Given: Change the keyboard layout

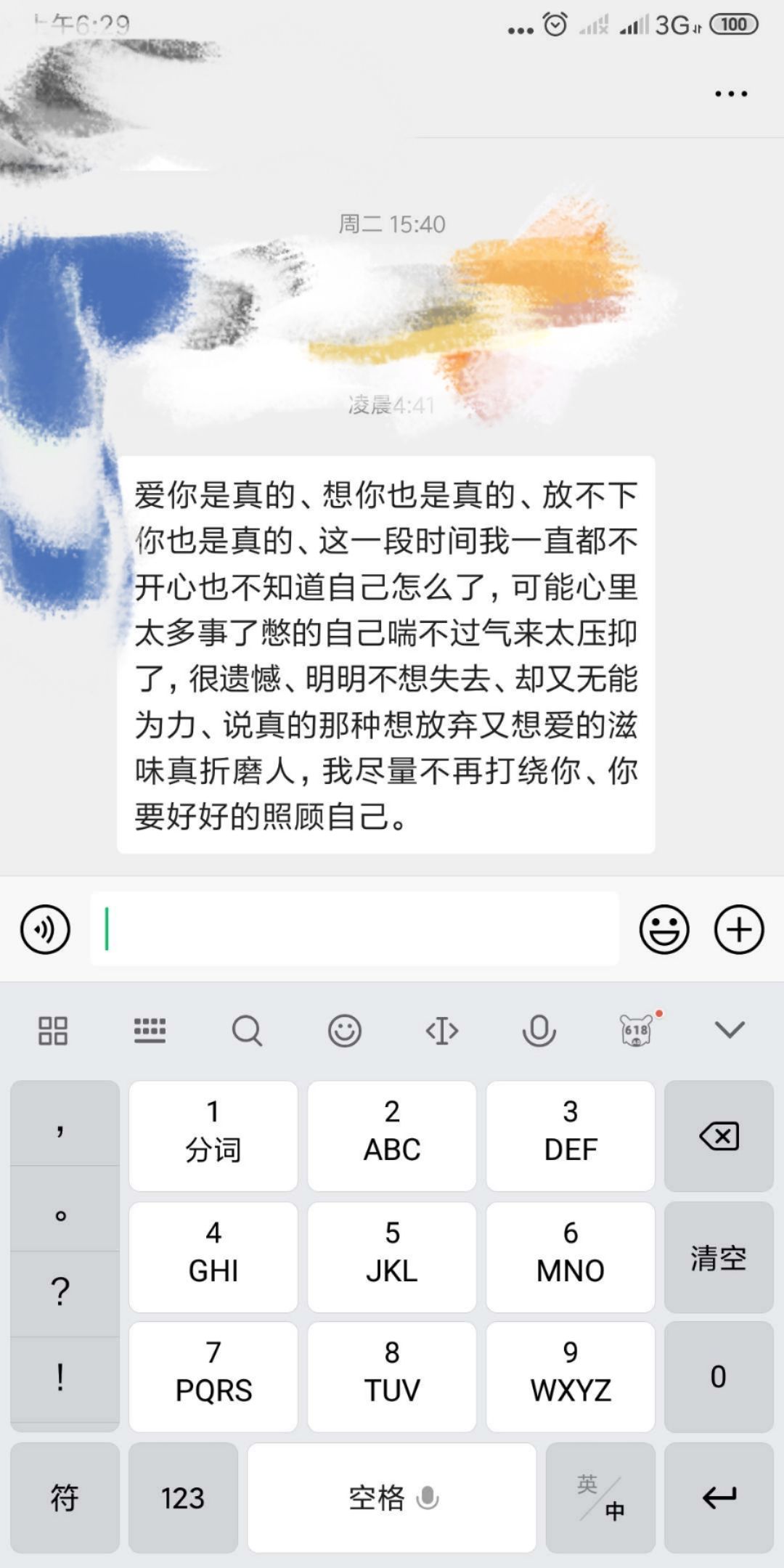Looking at the screenshot, I should 150,1030.
